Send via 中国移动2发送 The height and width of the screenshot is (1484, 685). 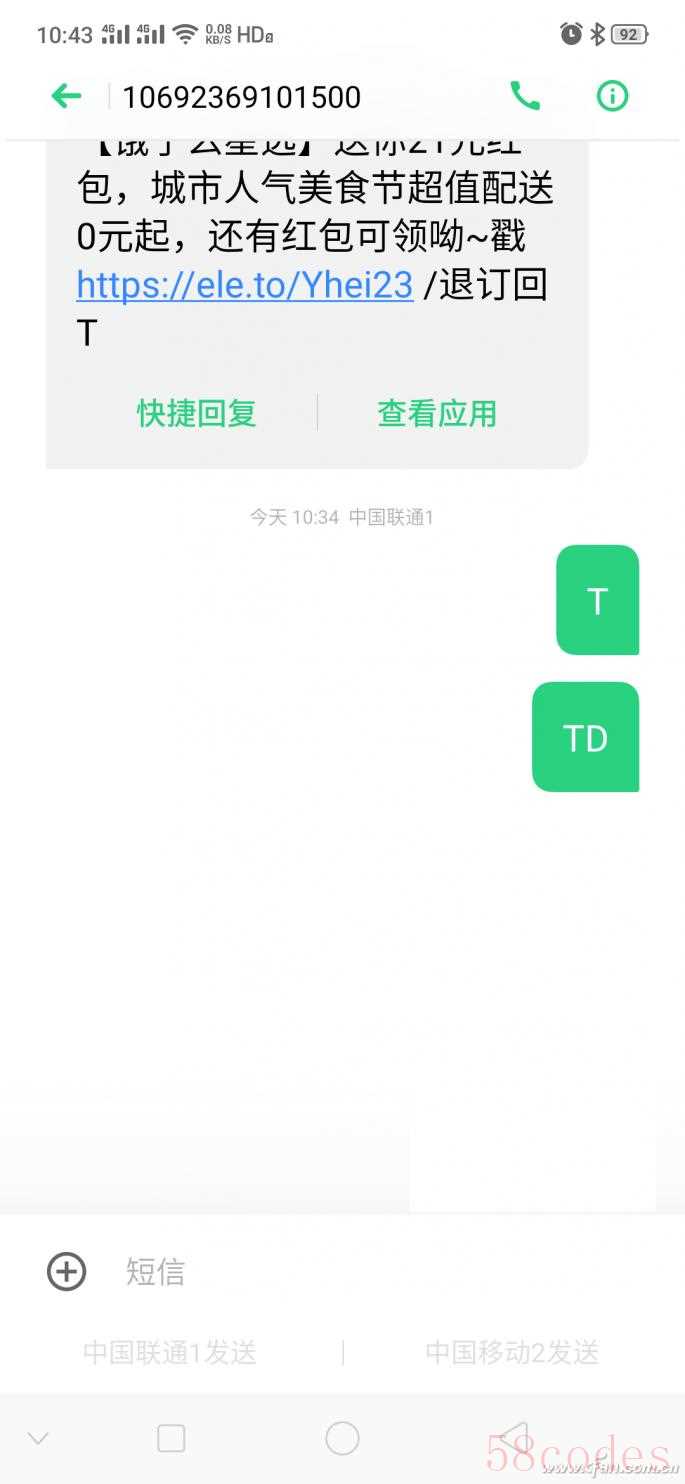[x=512, y=1353]
